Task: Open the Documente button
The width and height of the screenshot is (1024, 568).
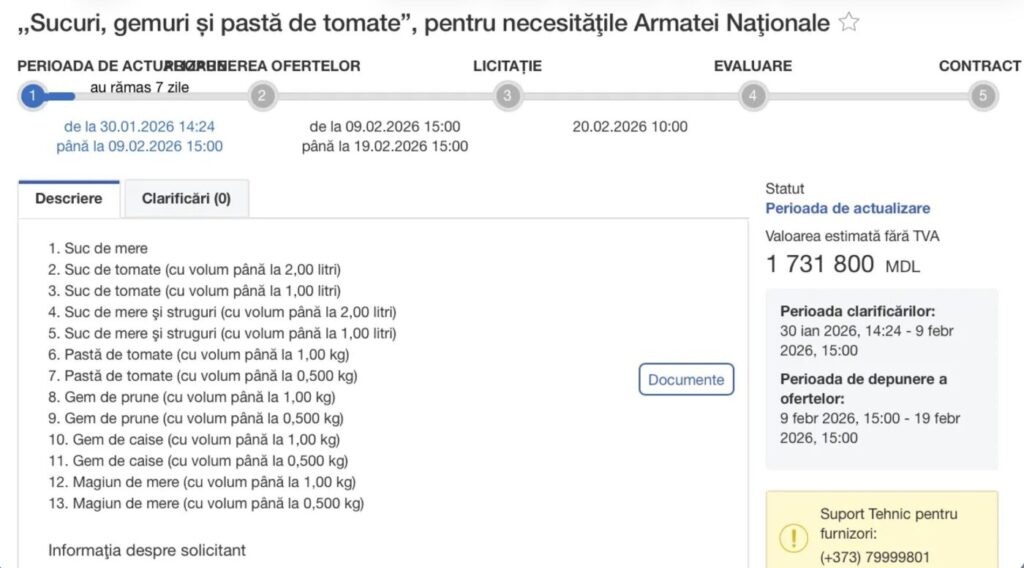Action: pos(686,380)
